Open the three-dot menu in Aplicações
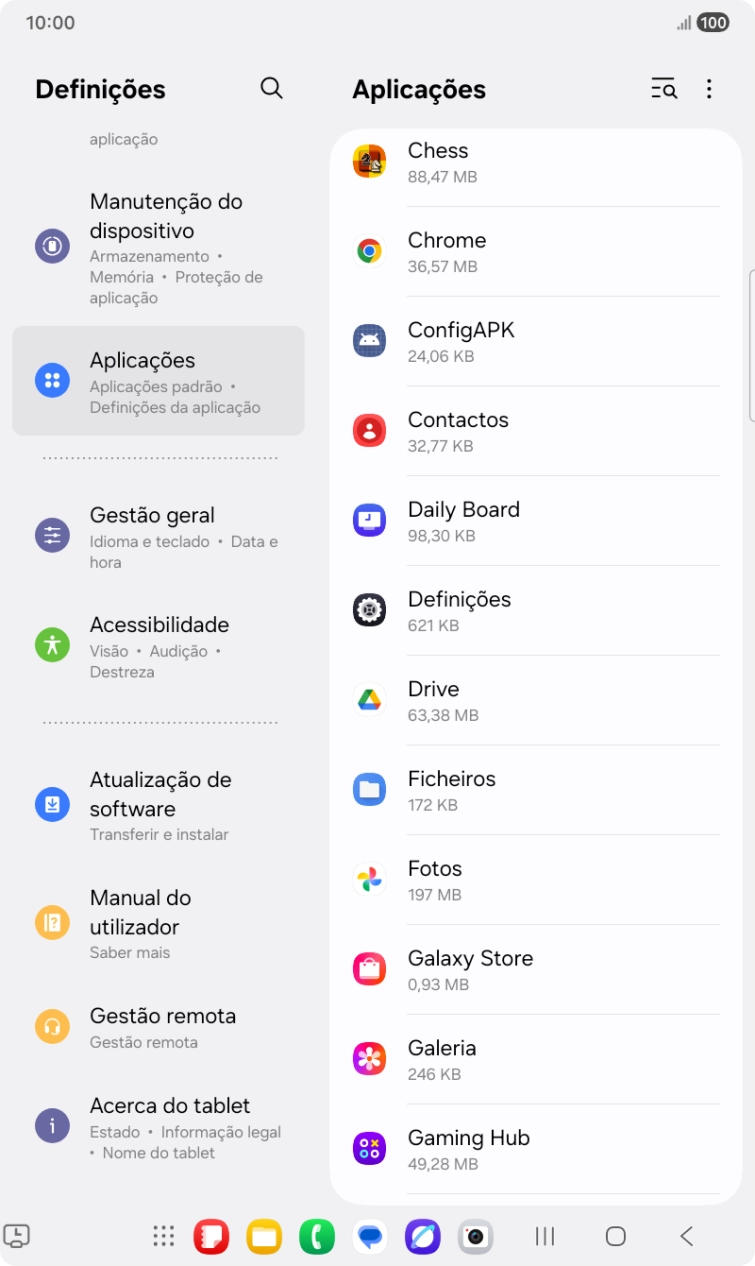The image size is (755, 1266). 709,89
